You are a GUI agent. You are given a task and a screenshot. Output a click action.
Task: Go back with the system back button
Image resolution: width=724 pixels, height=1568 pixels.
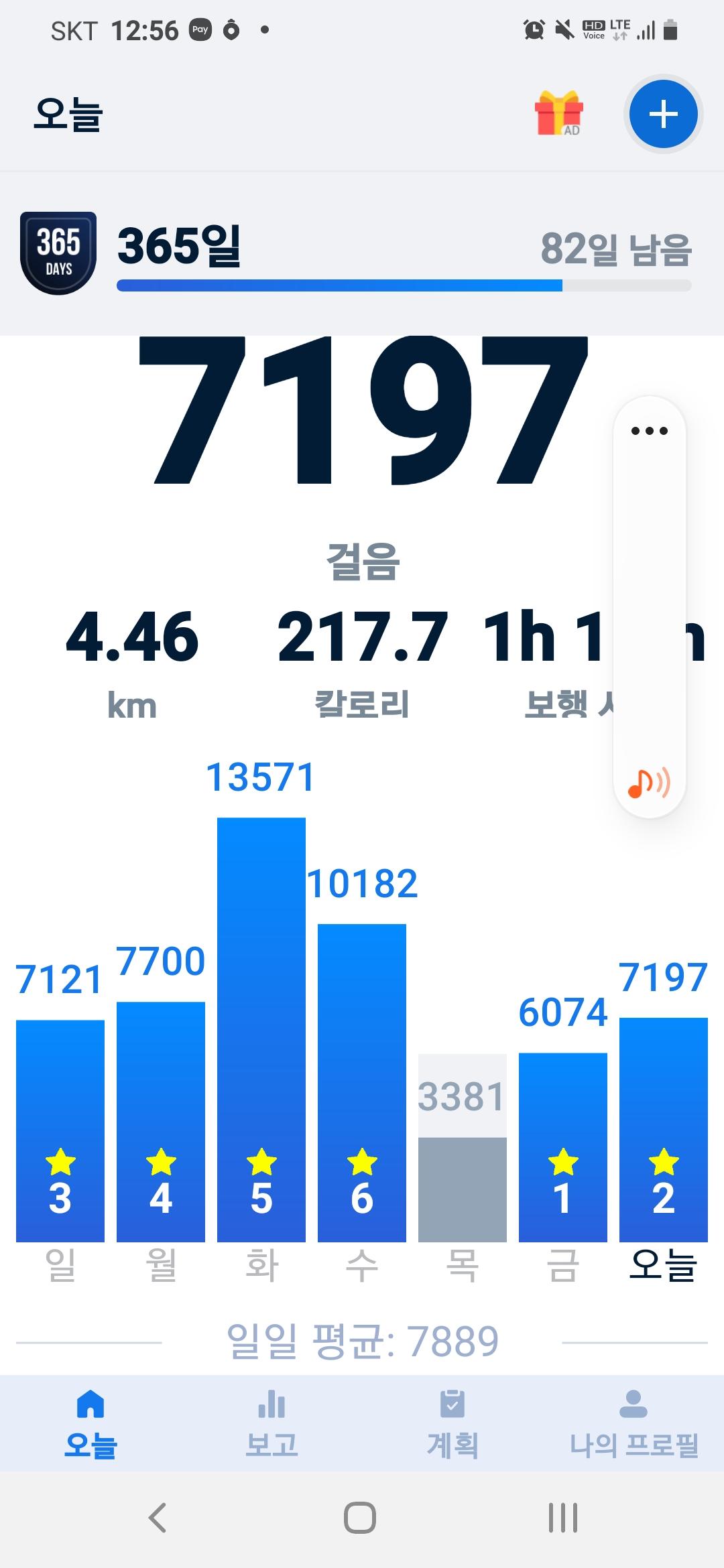[158, 1518]
